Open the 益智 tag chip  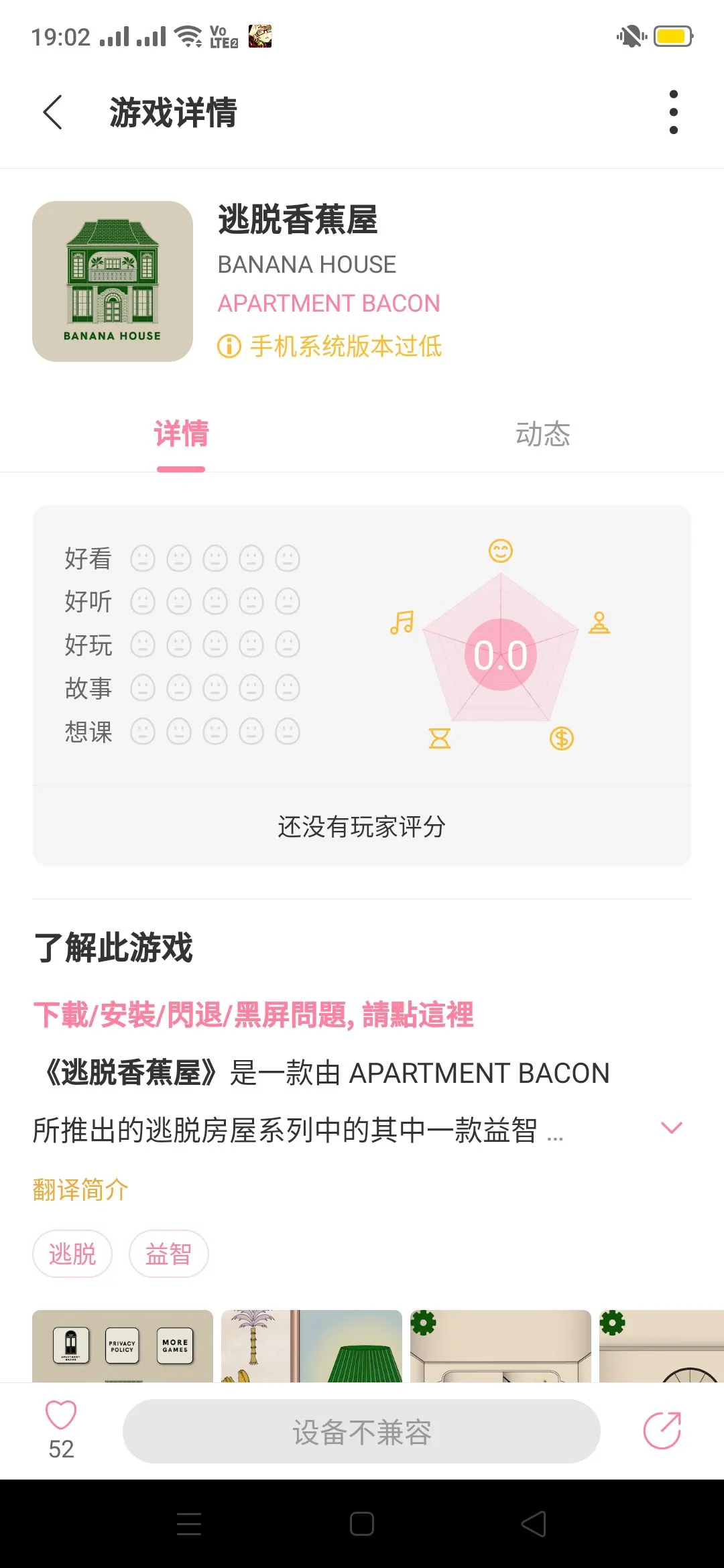[168, 1254]
